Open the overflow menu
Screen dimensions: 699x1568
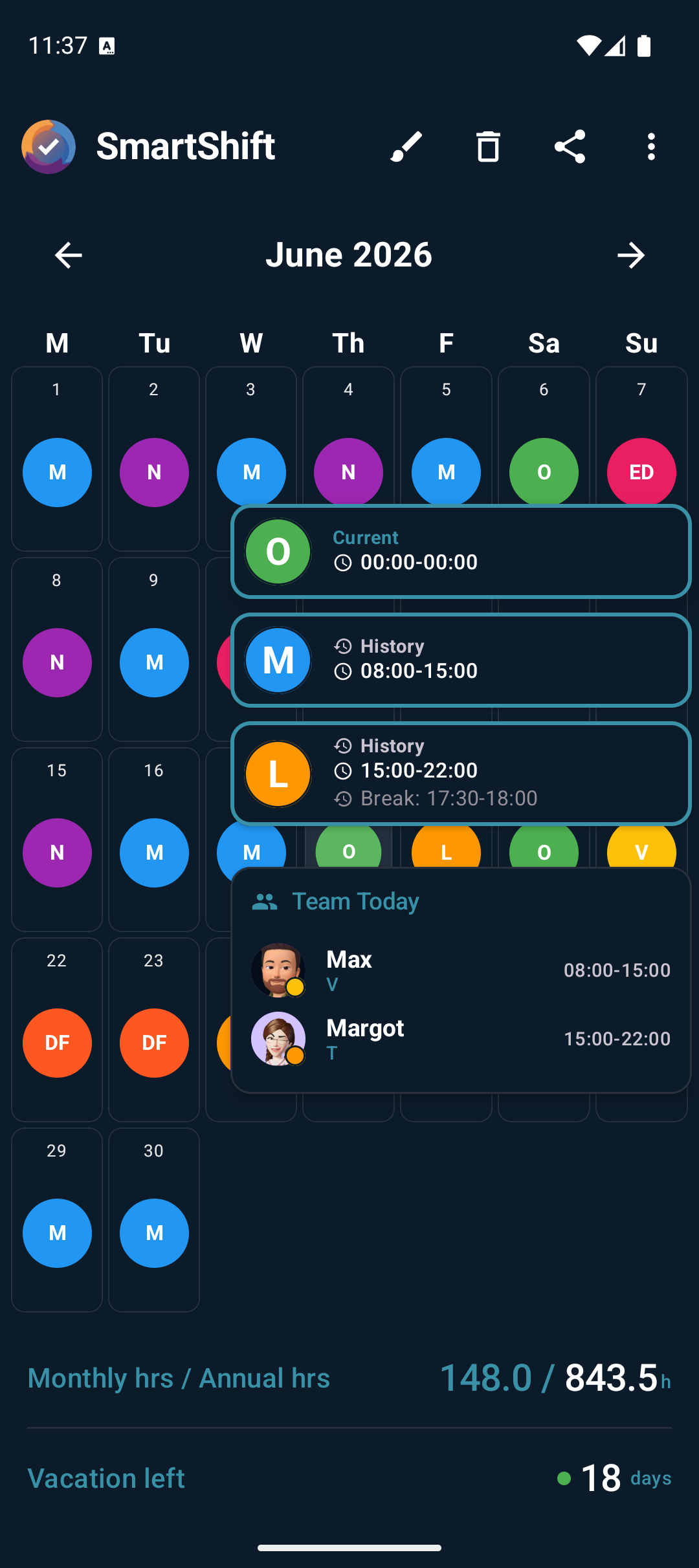tap(651, 147)
